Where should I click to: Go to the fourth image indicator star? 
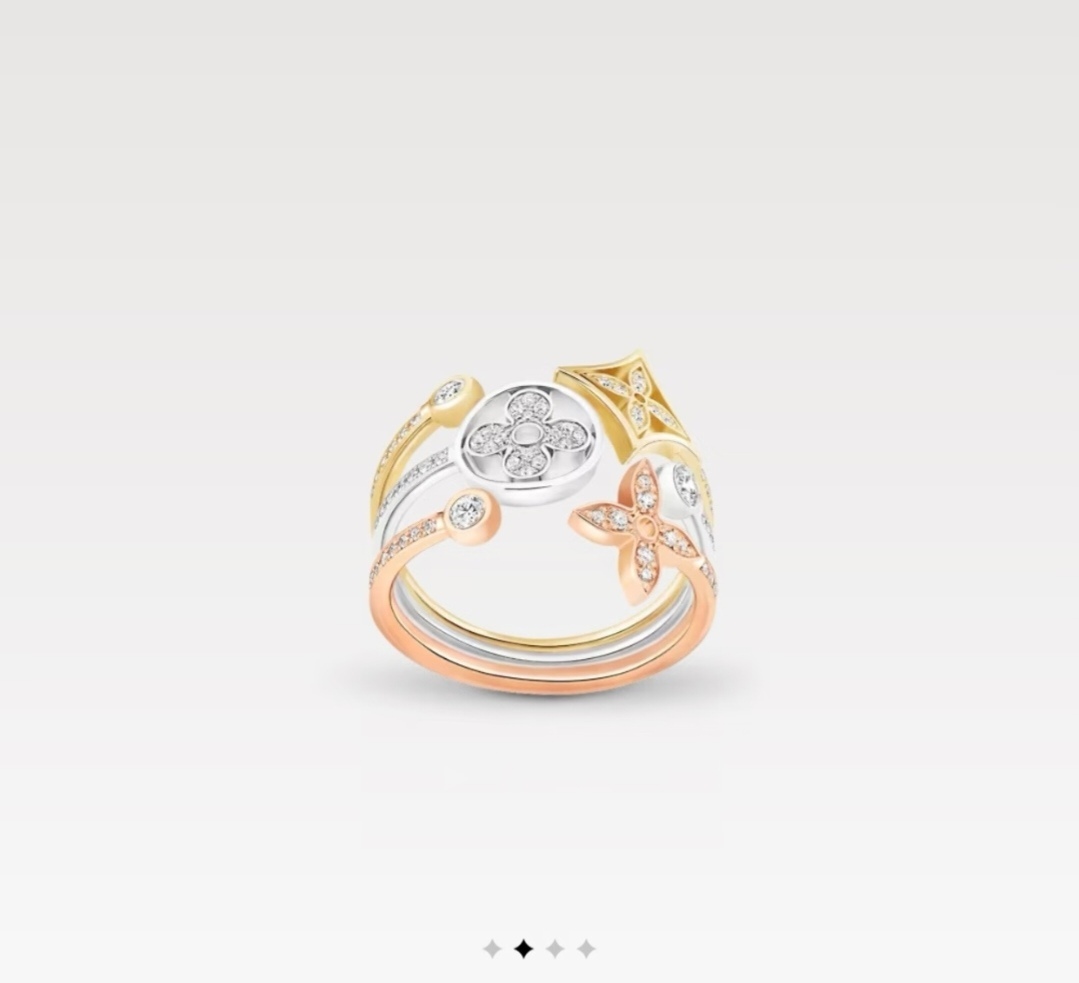pyautogui.click(x=587, y=948)
